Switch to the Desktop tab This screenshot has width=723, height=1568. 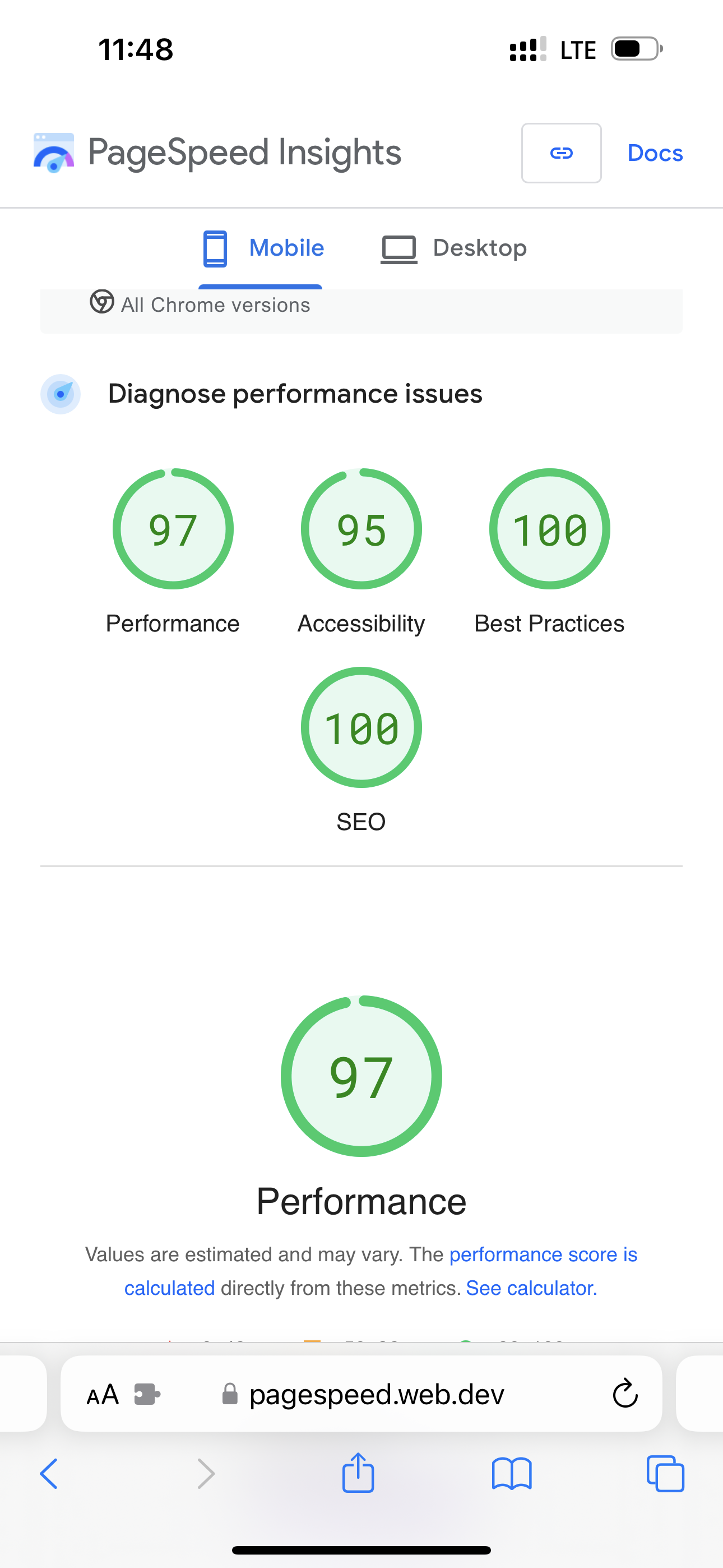[x=454, y=248]
